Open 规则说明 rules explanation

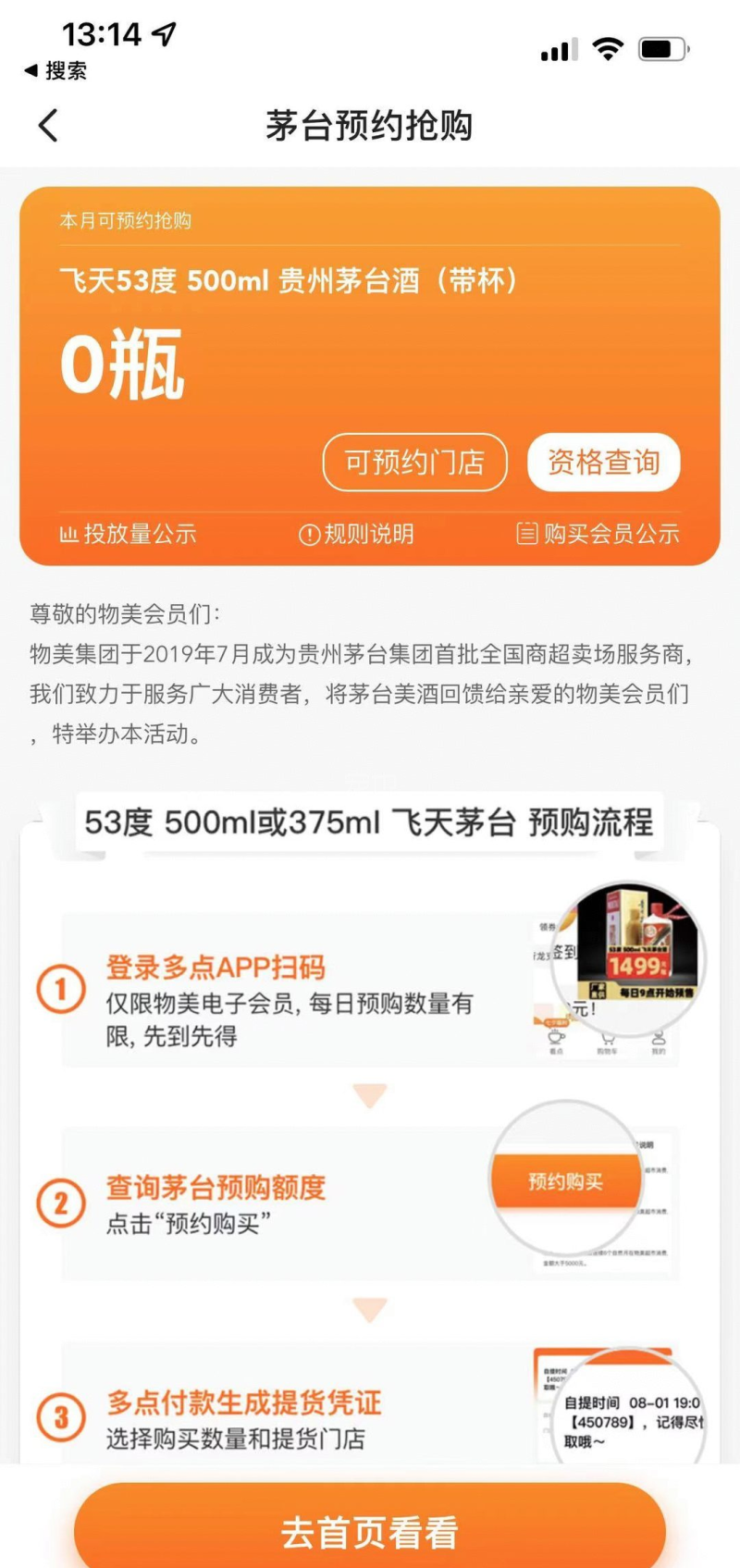tap(357, 534)
